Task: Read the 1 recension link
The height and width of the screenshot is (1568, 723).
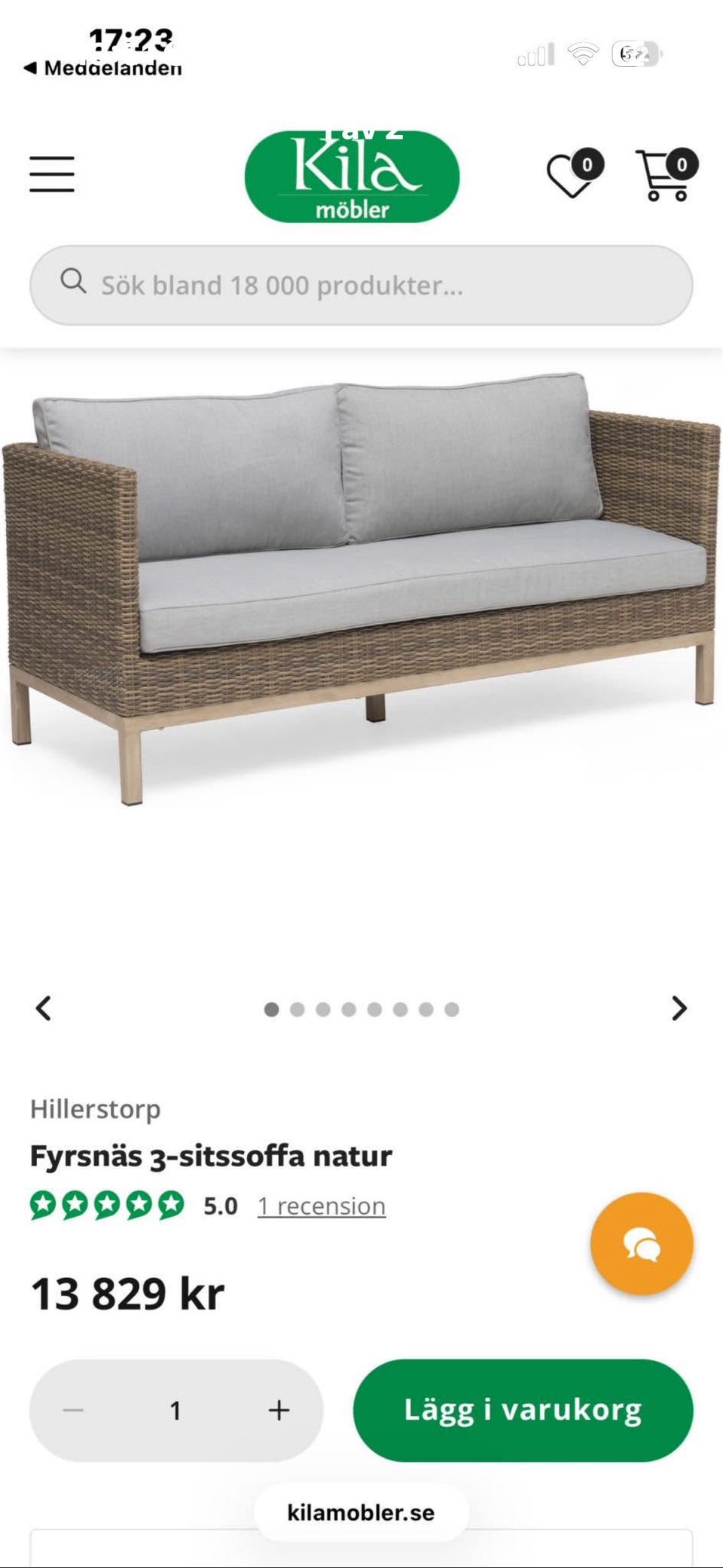Action: click(322, 1206)
